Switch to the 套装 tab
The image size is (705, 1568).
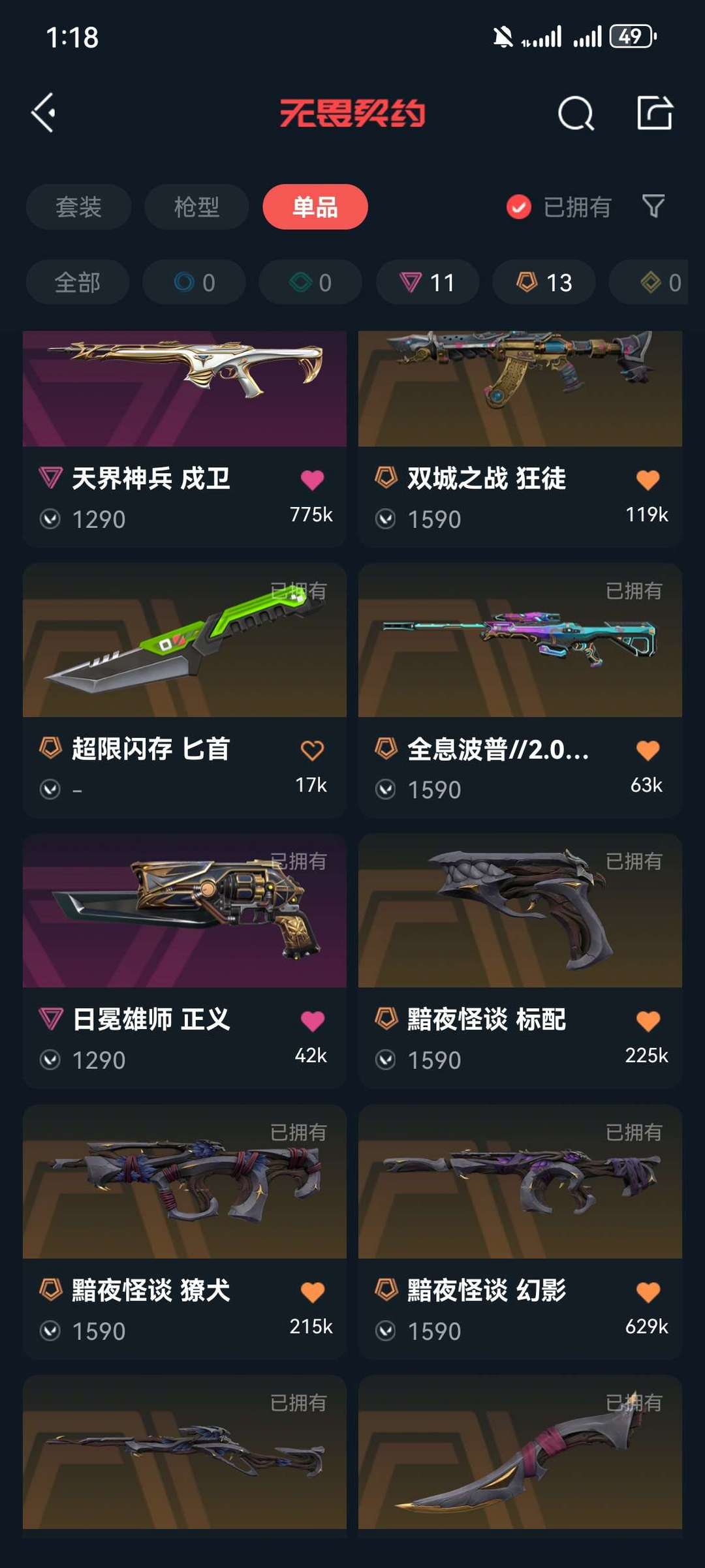78,207
